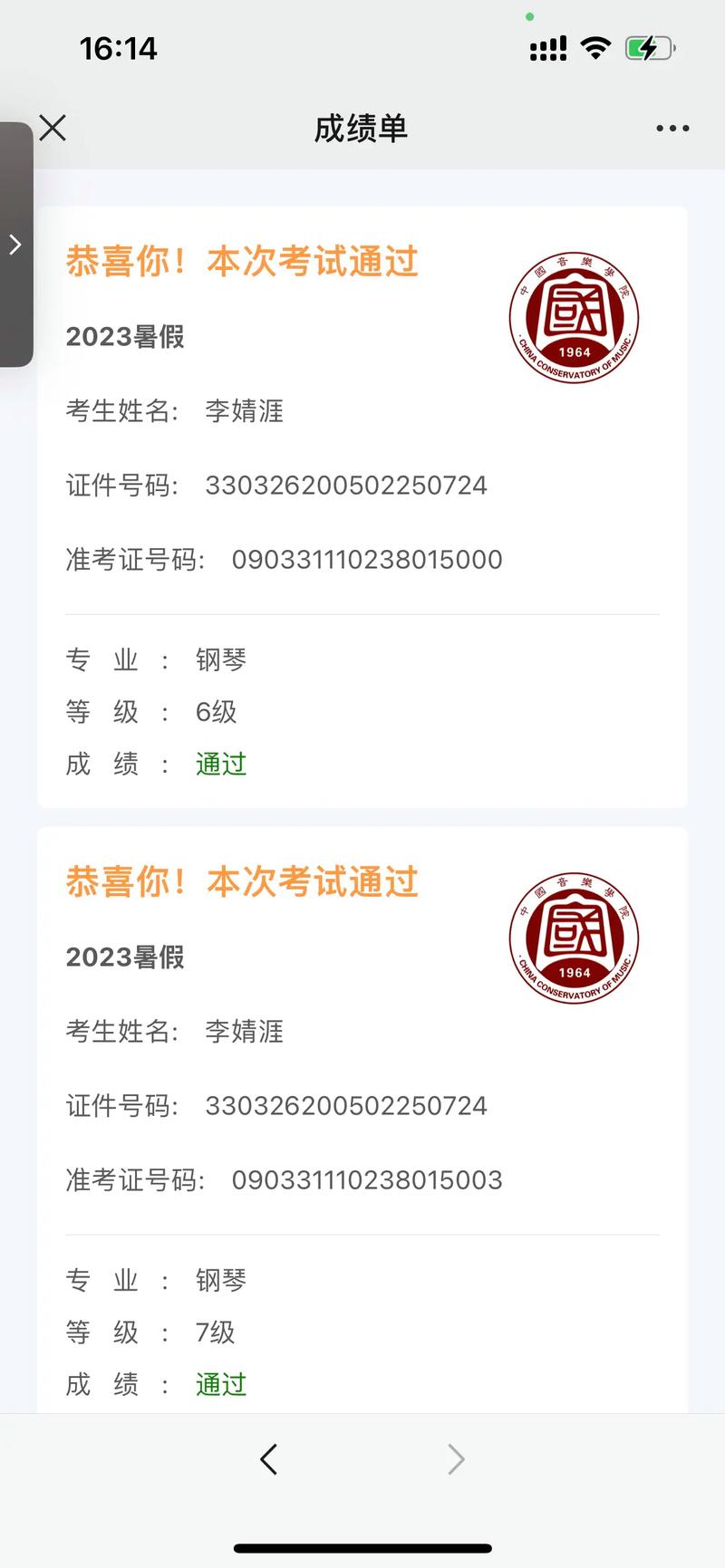The height and width of the screenshot is (1568, 725).
Task: Expand the collapsed side panel arrow
Action: click(13, 245)
